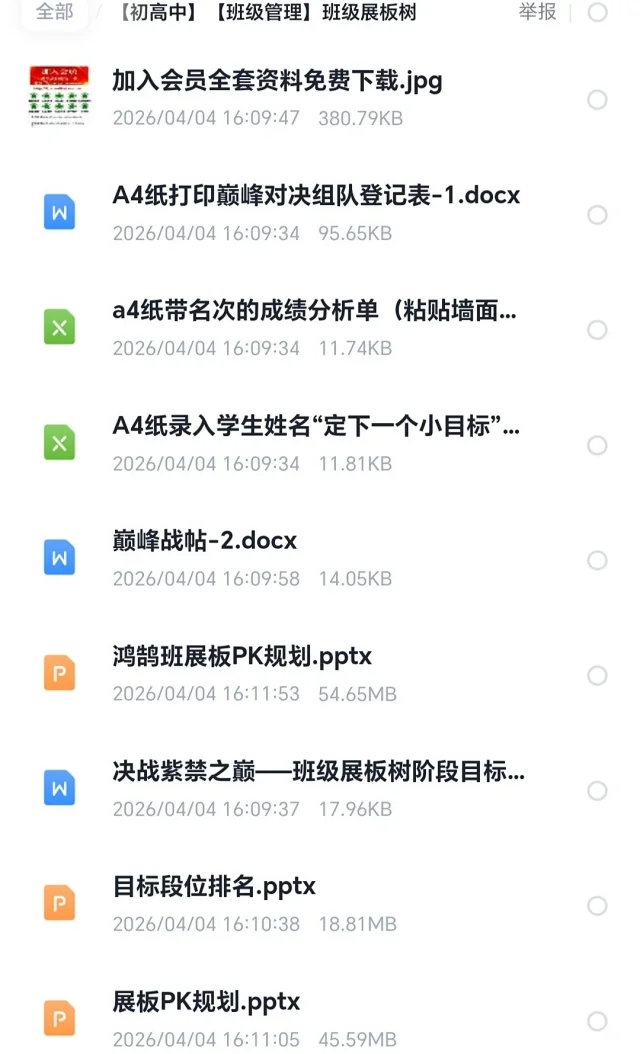Screen dimensions: 640x1054
Task: Go to 全部 root folder breadcrumb
Action: 54,13
